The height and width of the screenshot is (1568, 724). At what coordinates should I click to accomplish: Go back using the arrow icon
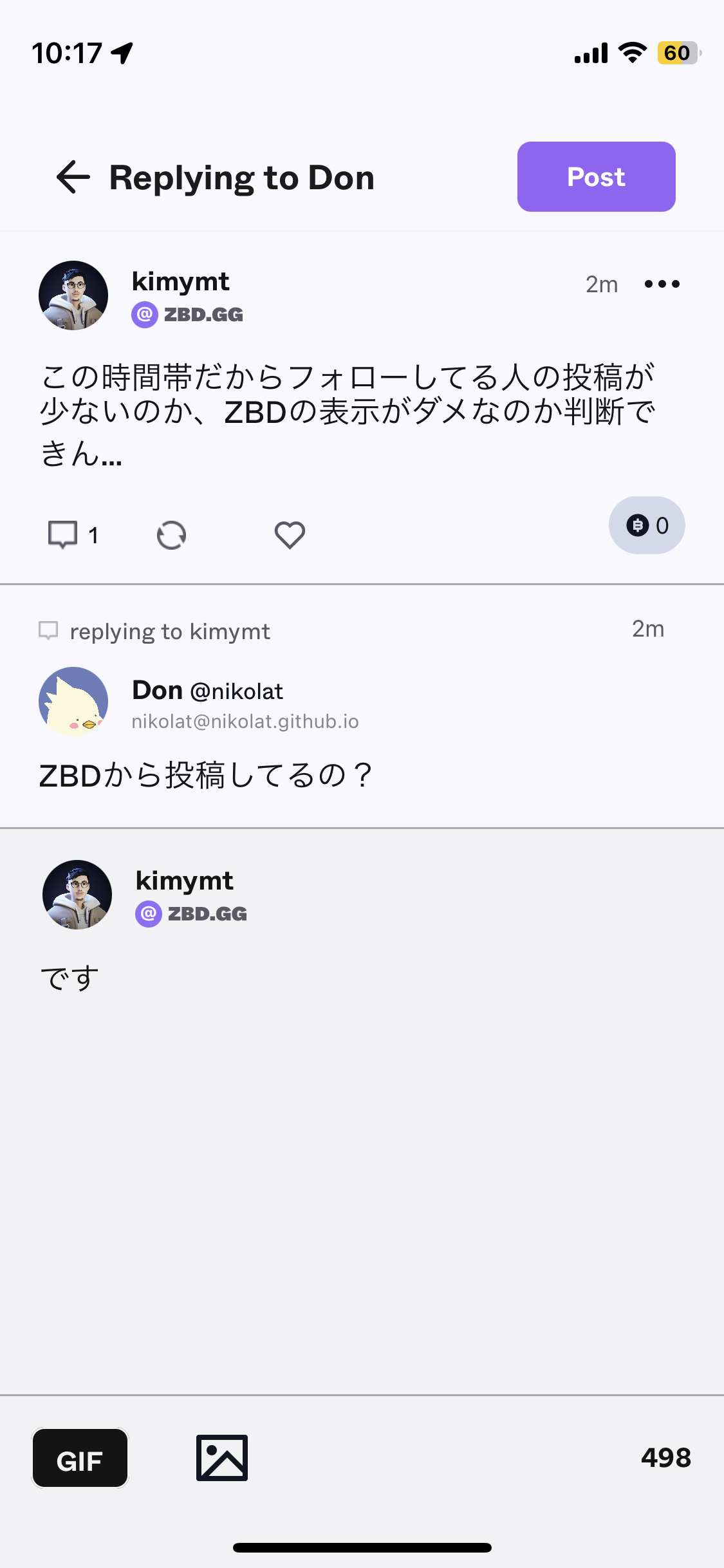coord(73,177)
